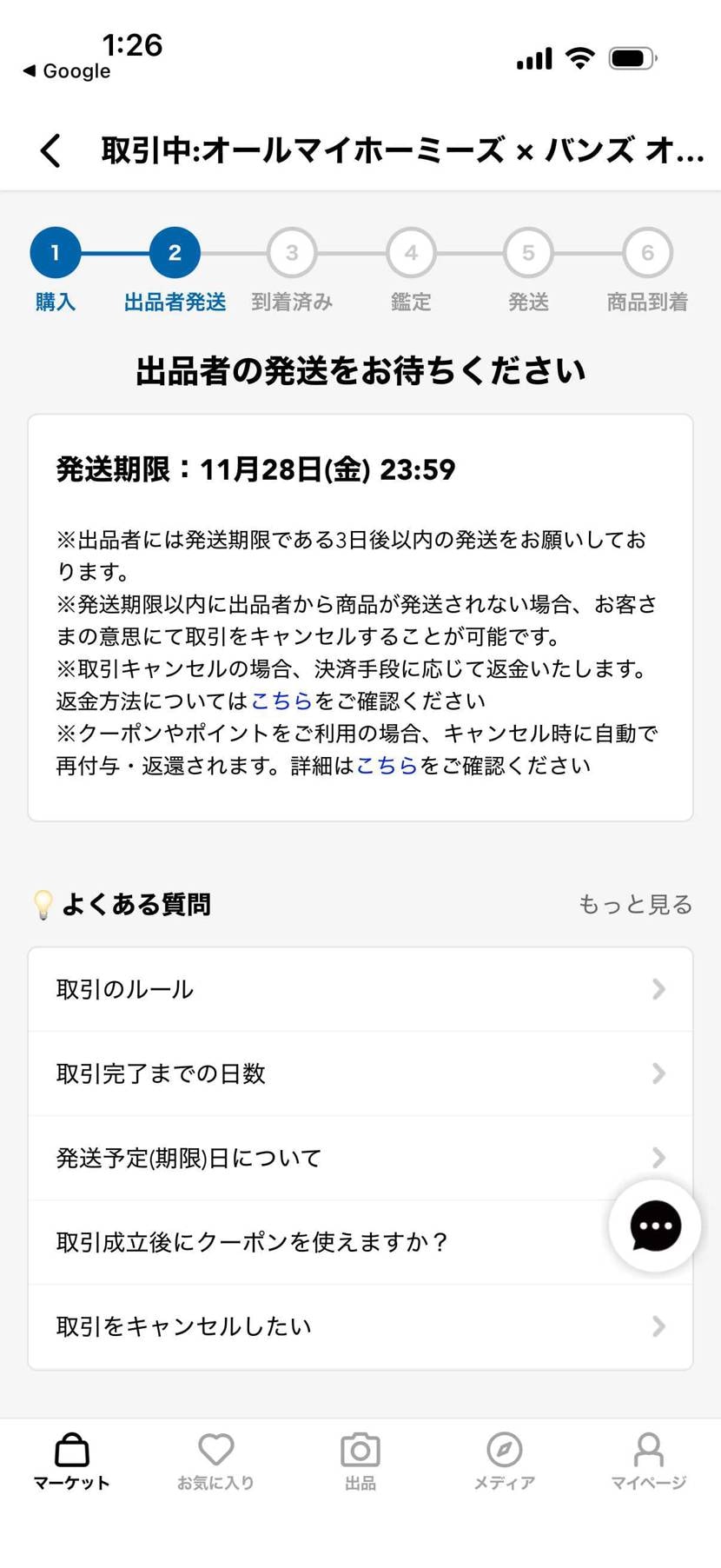
Task: Expand the 発送予定(期限)日について FAQ chevron
Action: [x=658, y=1157]
